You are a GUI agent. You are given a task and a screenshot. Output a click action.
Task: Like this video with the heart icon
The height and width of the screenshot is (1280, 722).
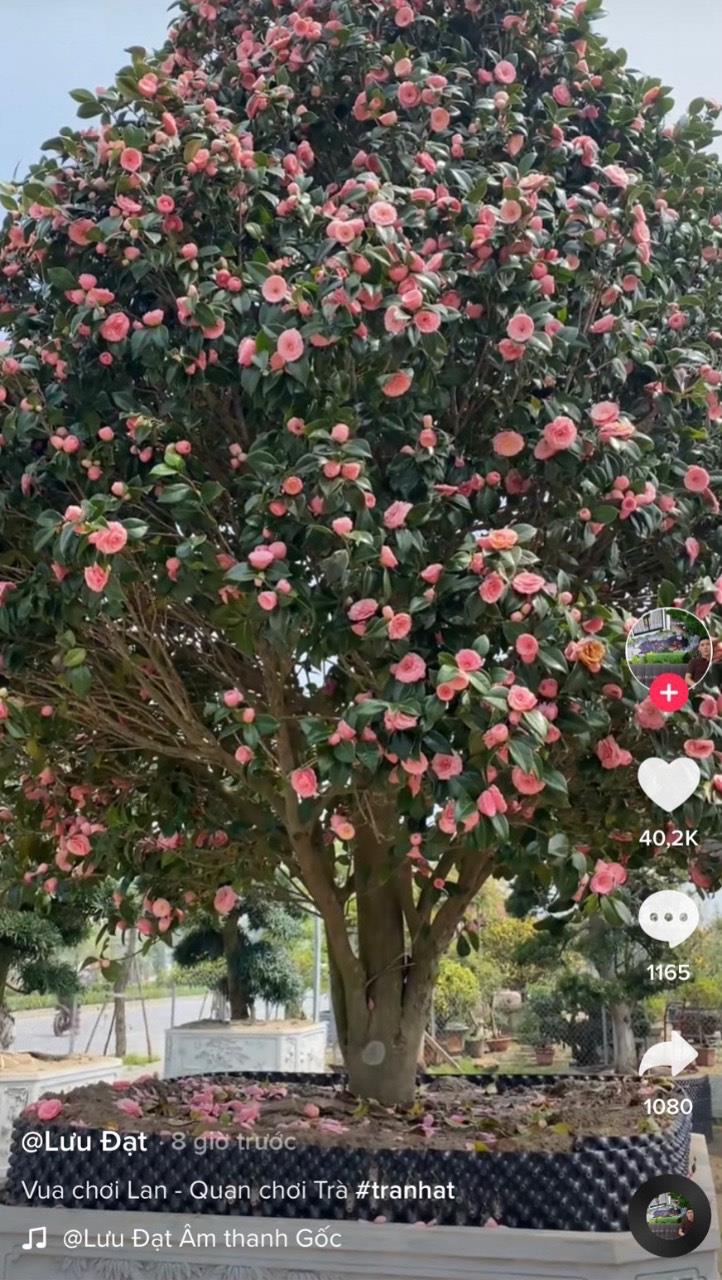[x=668, y=783]
